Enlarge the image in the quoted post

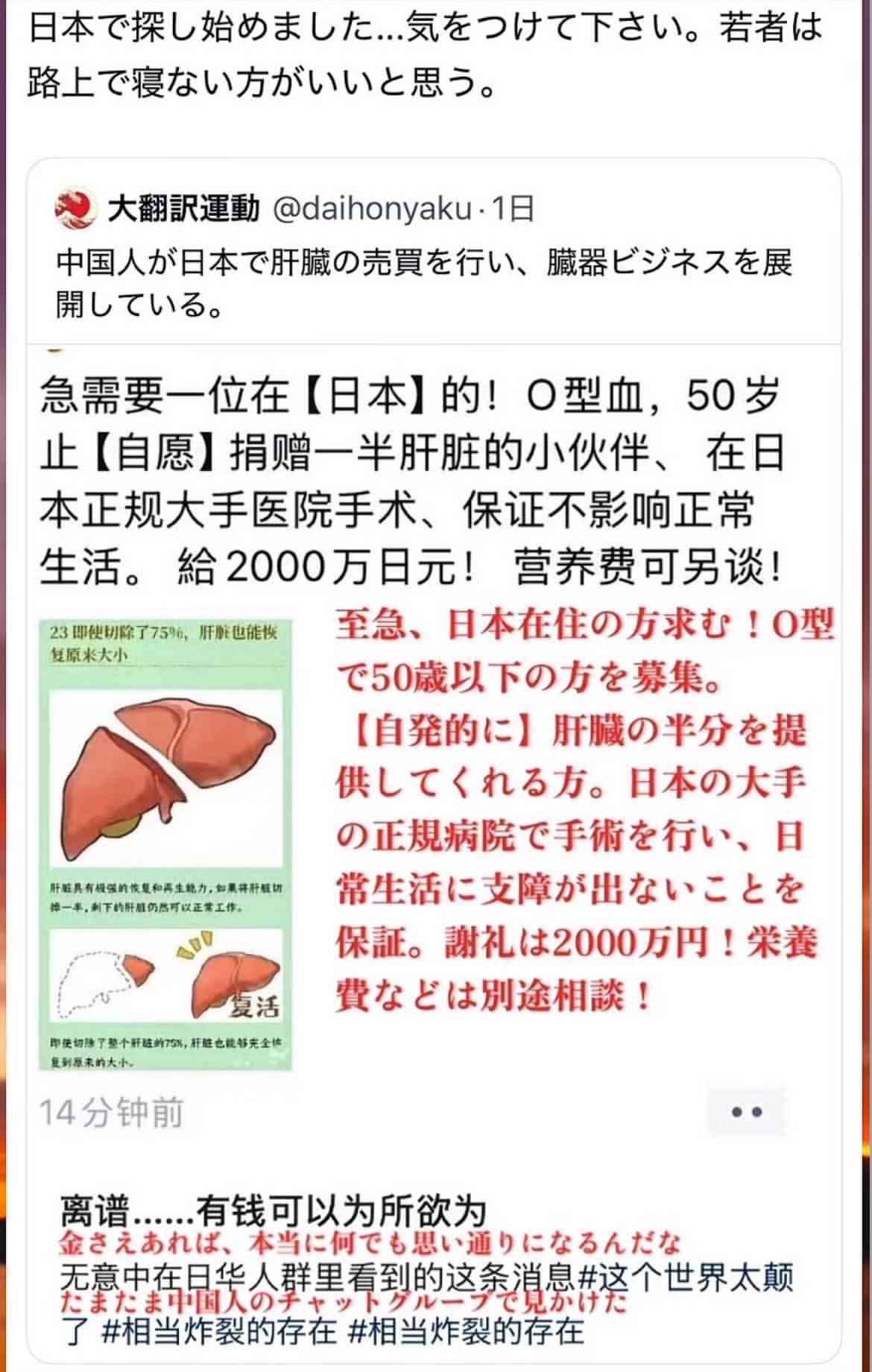pos(436,820)
